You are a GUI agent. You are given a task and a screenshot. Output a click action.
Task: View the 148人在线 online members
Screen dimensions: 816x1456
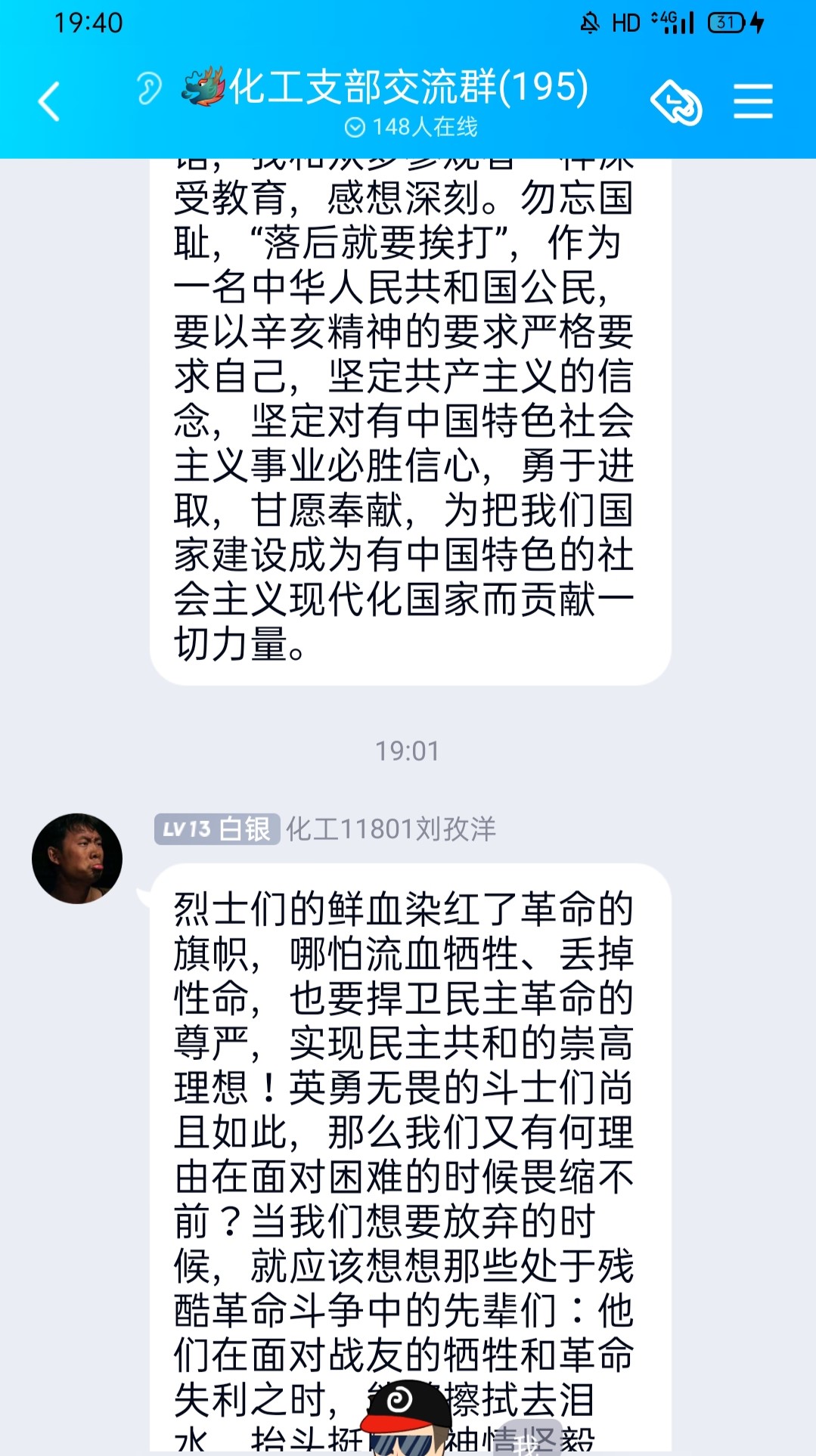click(x=411, y=127)
